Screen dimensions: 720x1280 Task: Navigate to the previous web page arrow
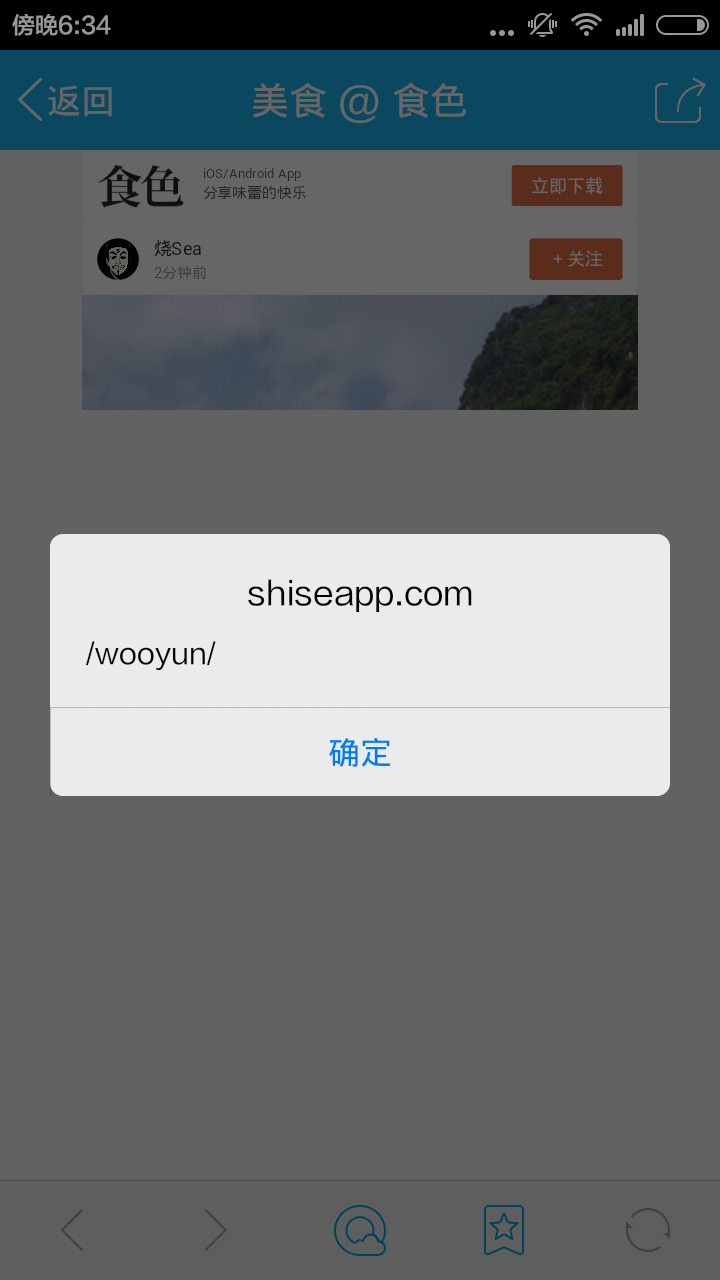pyautogui.click(x=72, y=1230)
